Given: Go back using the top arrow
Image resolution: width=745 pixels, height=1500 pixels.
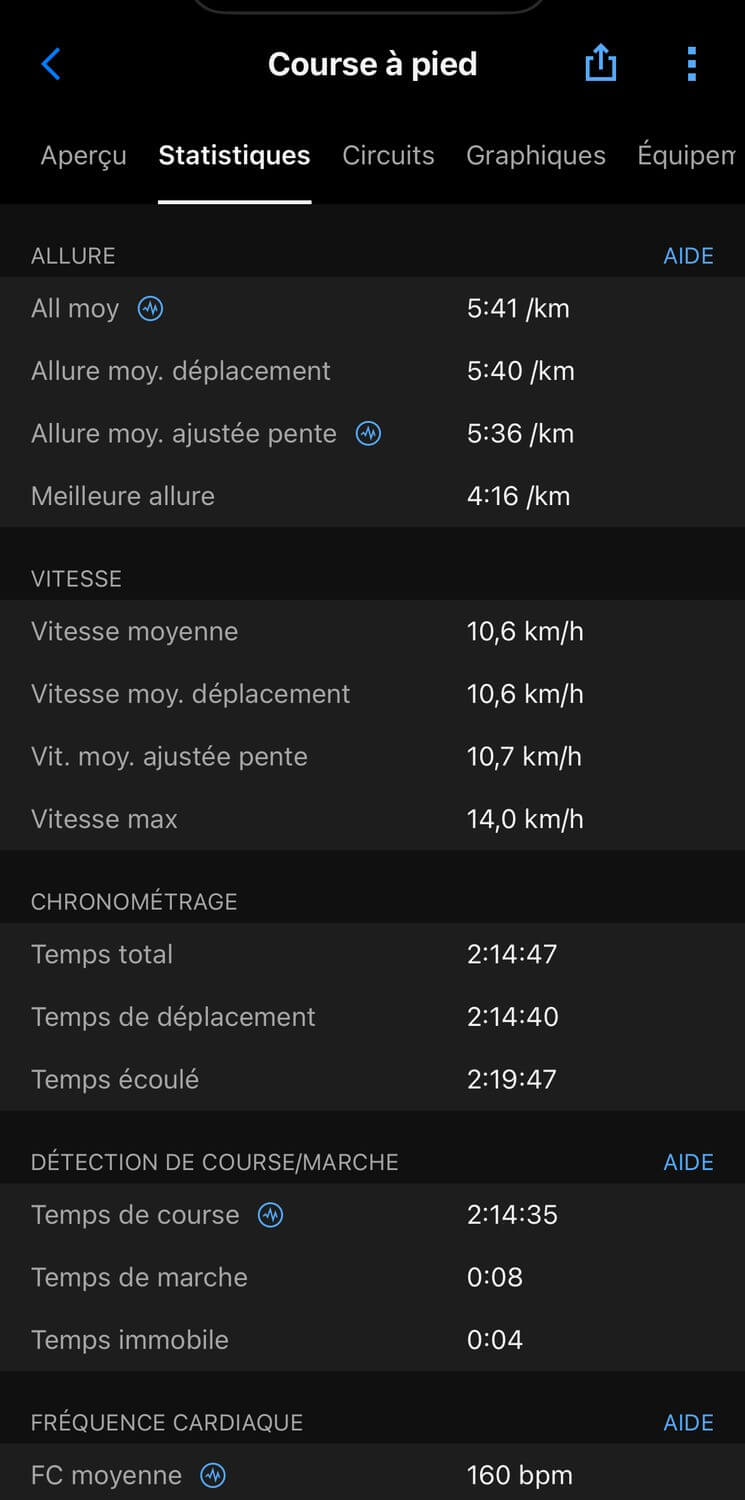Looking at the screenshot, I should (51, 64).
